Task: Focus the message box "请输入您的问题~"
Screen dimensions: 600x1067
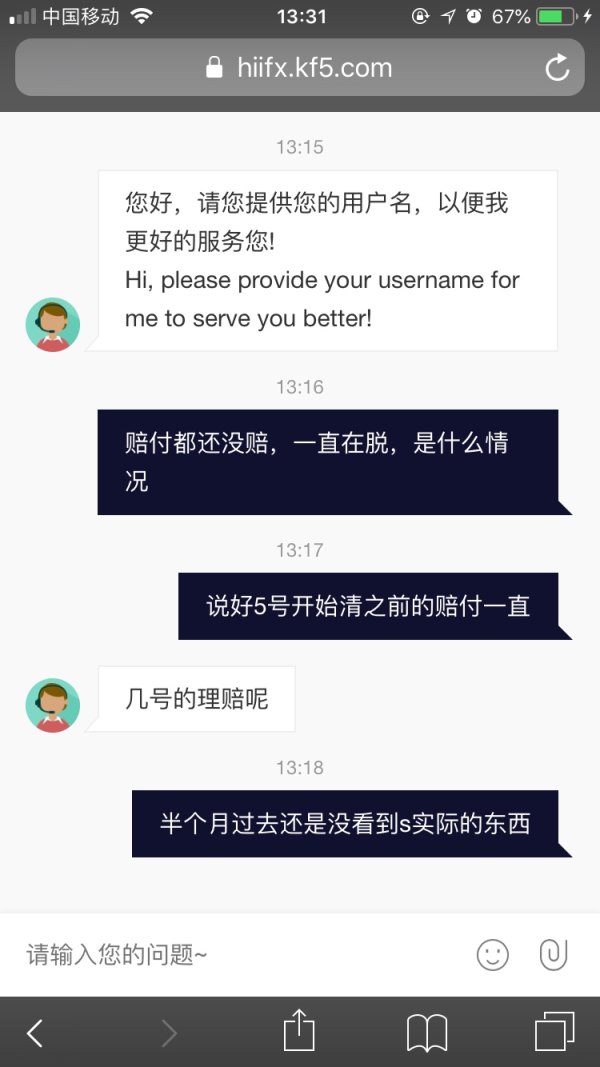Action: tap(238, 955)
